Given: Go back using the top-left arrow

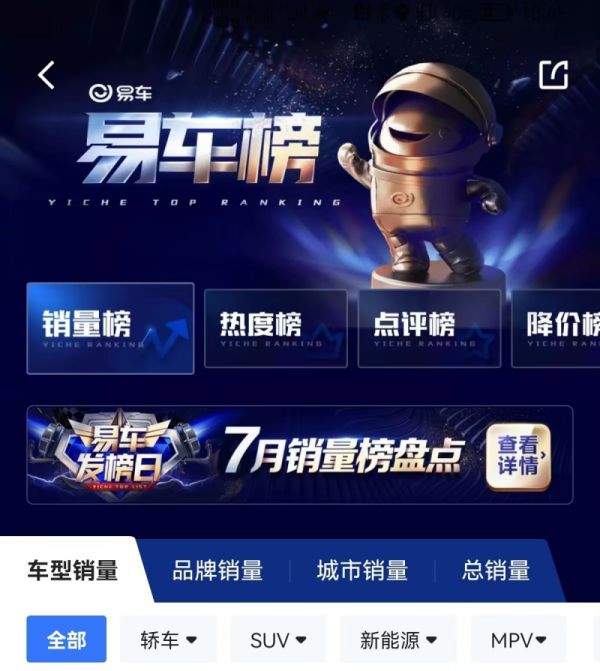Looking at the screenshot, I should point(46,75).
